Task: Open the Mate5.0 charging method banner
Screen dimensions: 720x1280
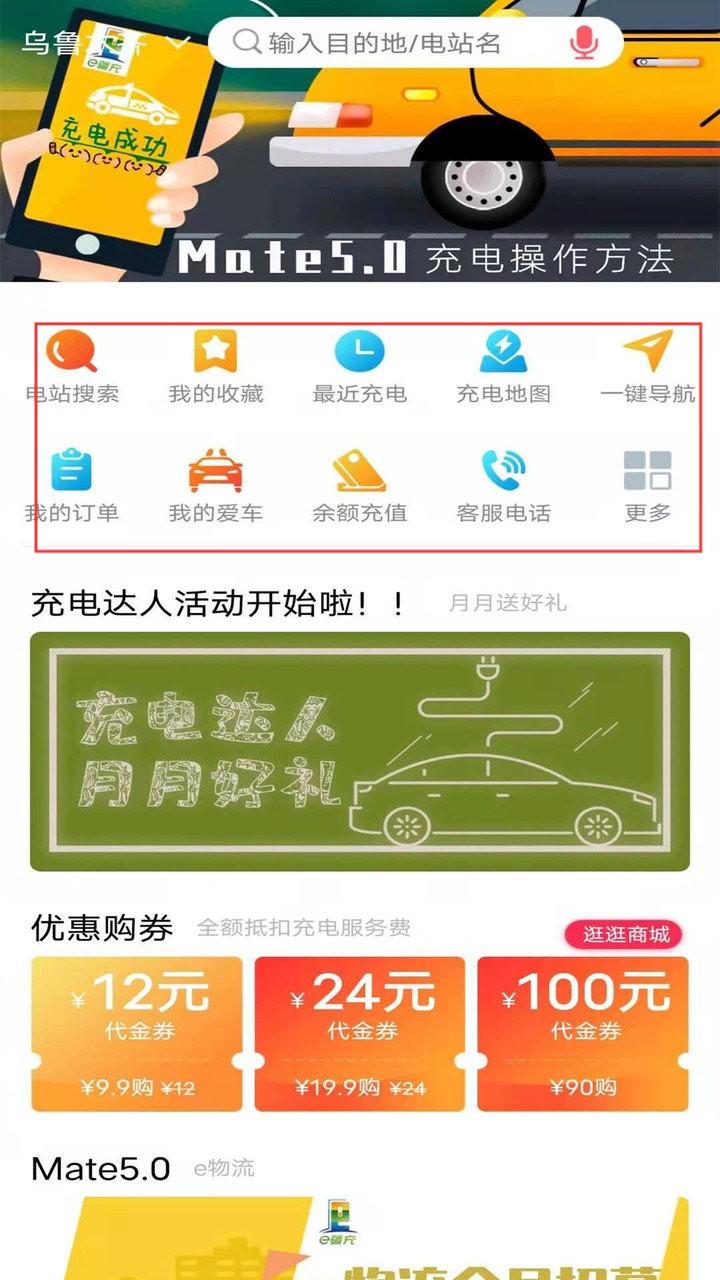Action: [360, 141]
